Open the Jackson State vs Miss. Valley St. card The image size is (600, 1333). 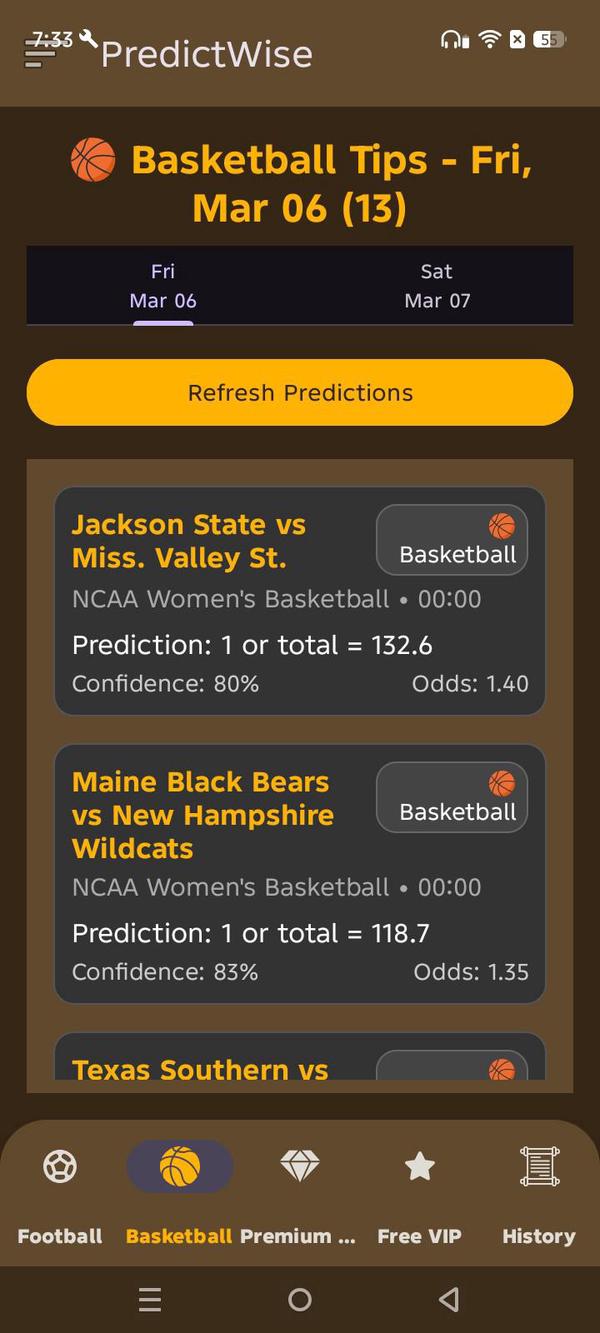point(300,601)
